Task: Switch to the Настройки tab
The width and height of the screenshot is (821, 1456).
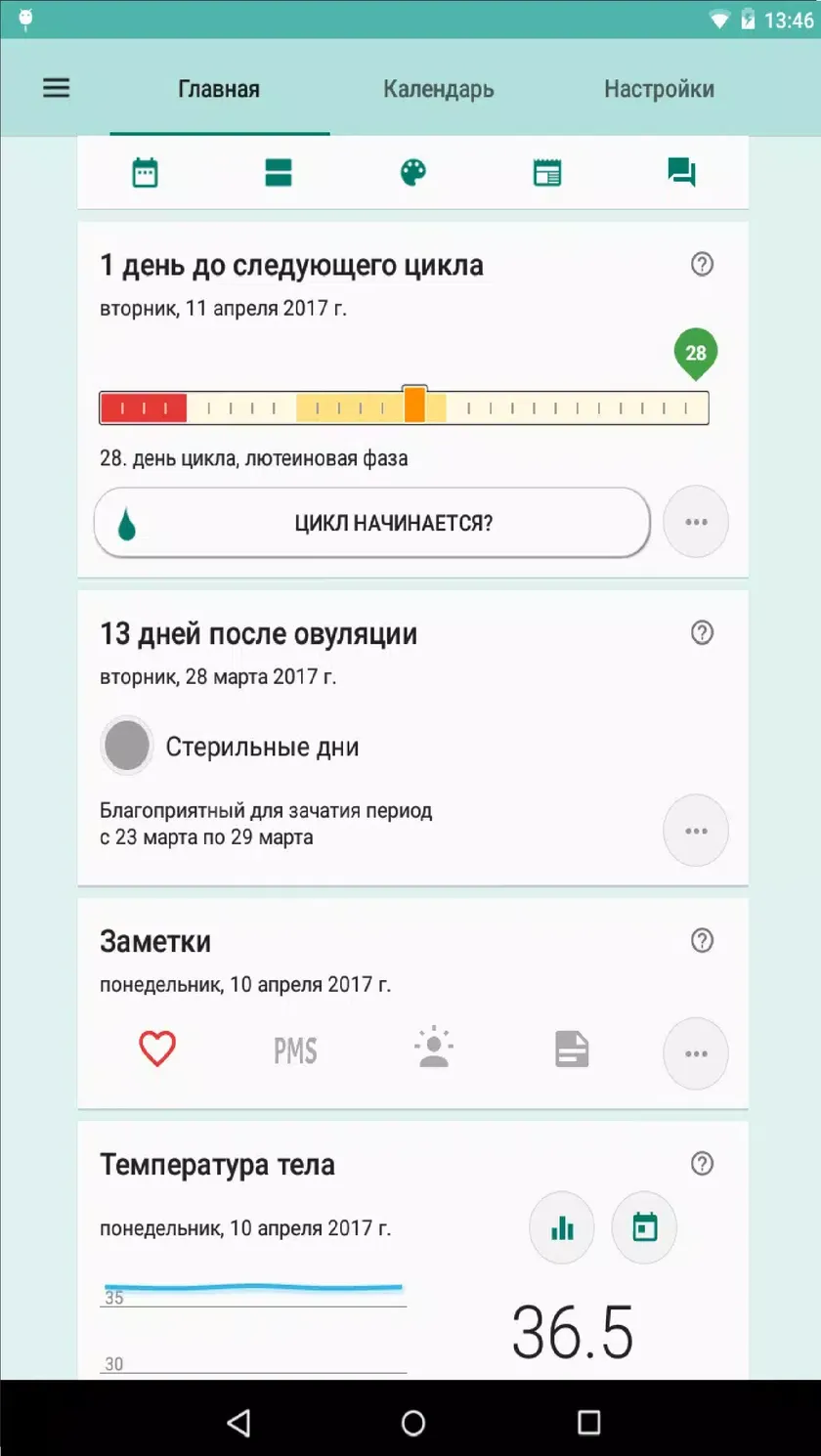Action: click(659, 89)
